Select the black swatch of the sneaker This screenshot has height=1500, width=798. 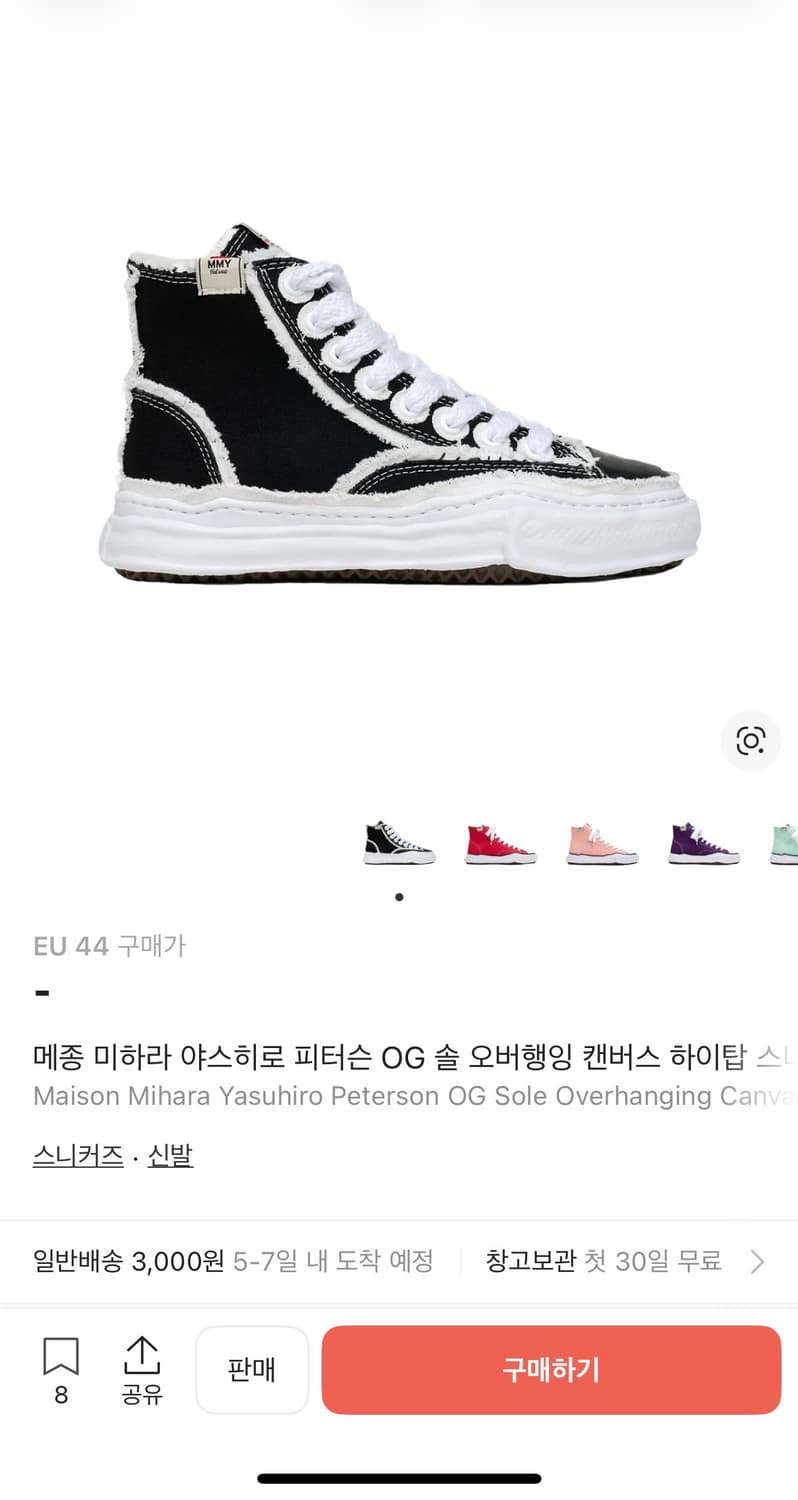399,843
